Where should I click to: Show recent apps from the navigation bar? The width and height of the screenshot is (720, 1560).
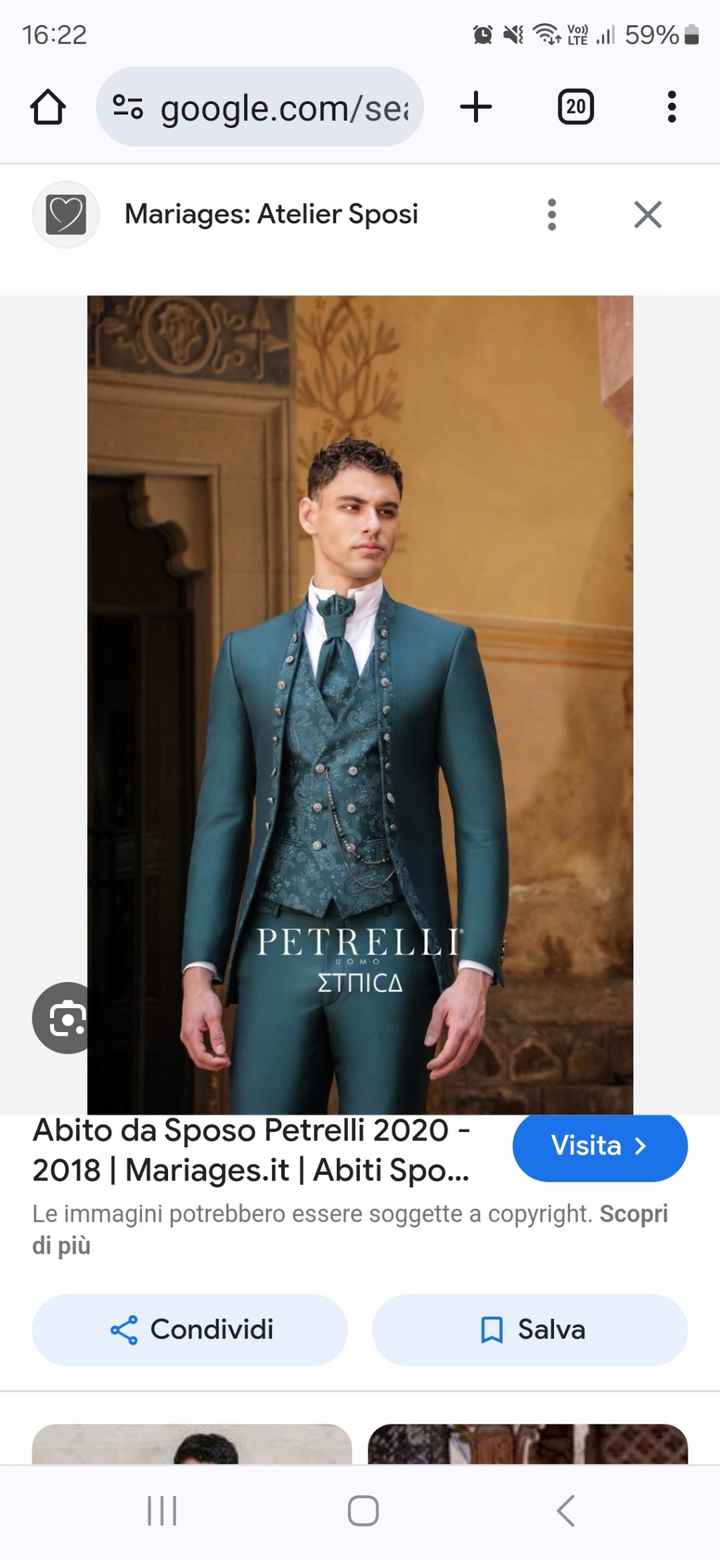click(162, 1511)
